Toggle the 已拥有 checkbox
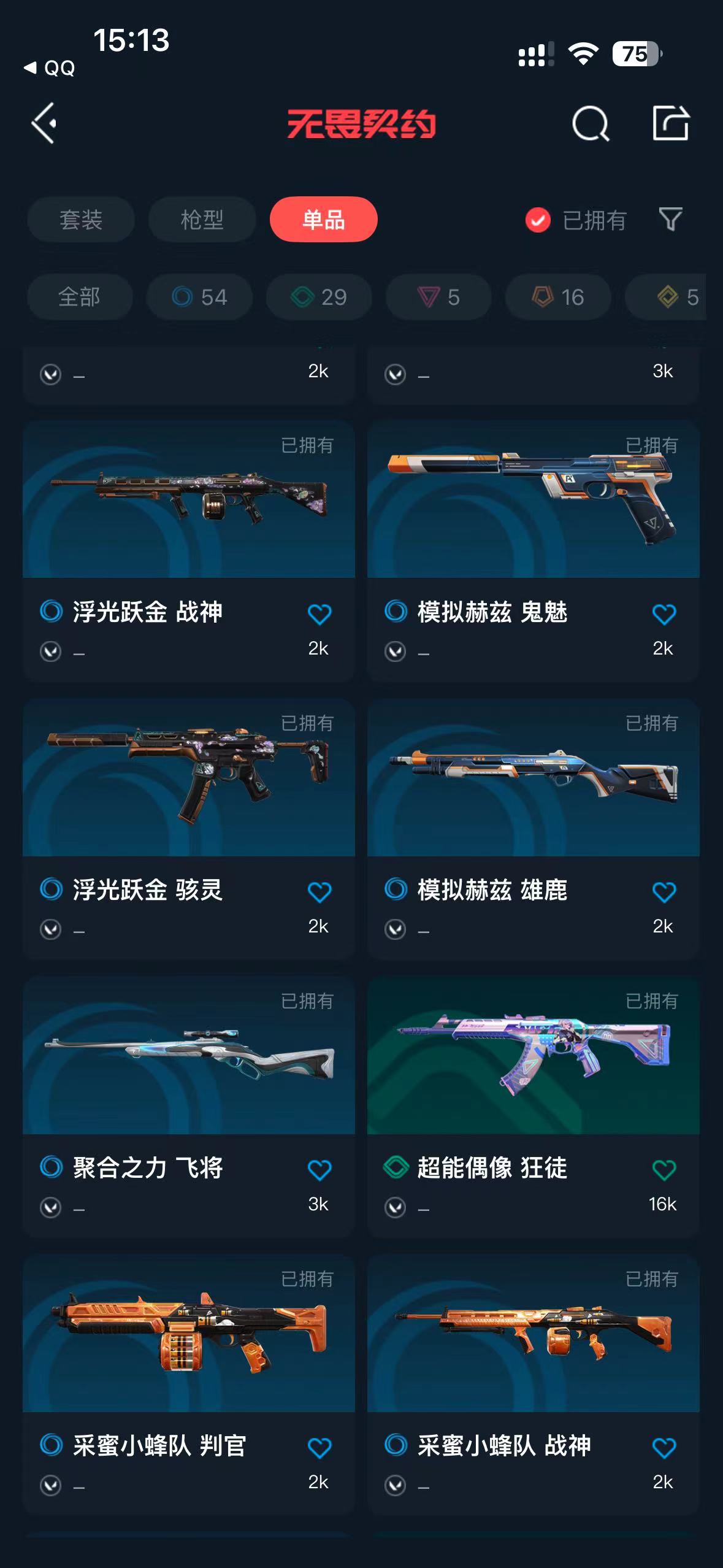Viewport: 723px width, 1568px height. [538, 220]
